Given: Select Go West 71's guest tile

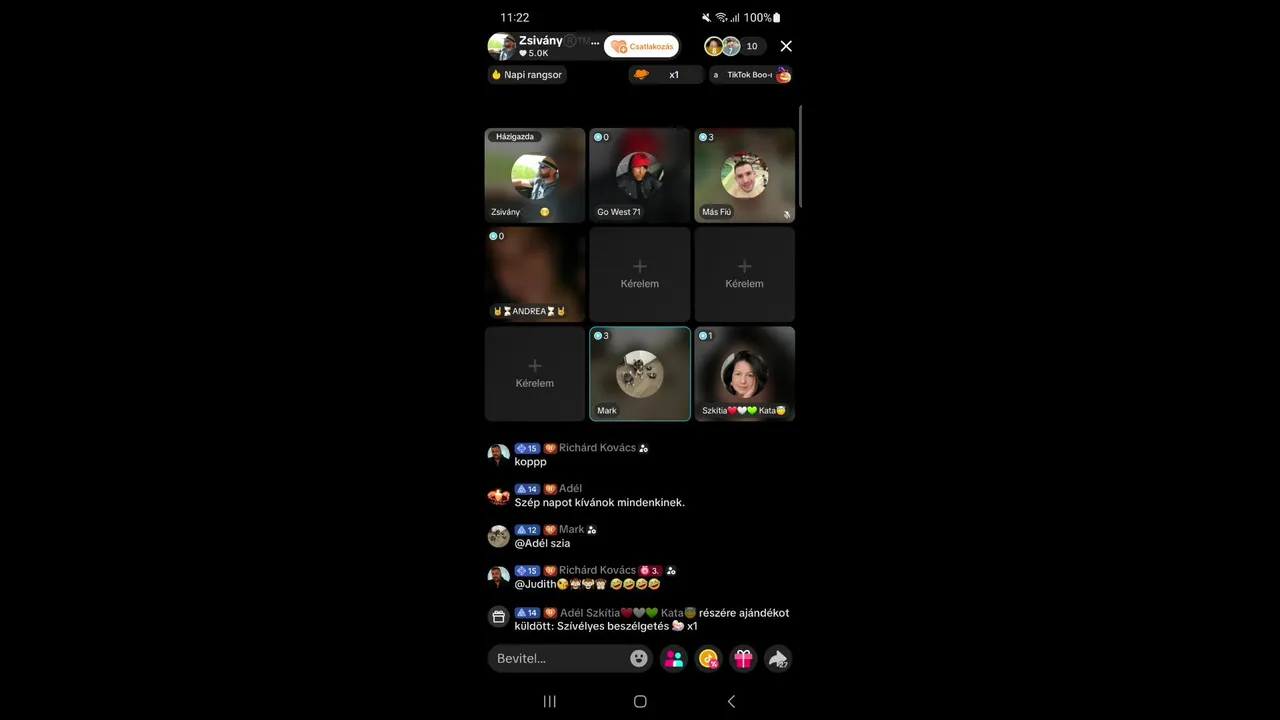Looking at the screenshot, I should coord(640,175).
